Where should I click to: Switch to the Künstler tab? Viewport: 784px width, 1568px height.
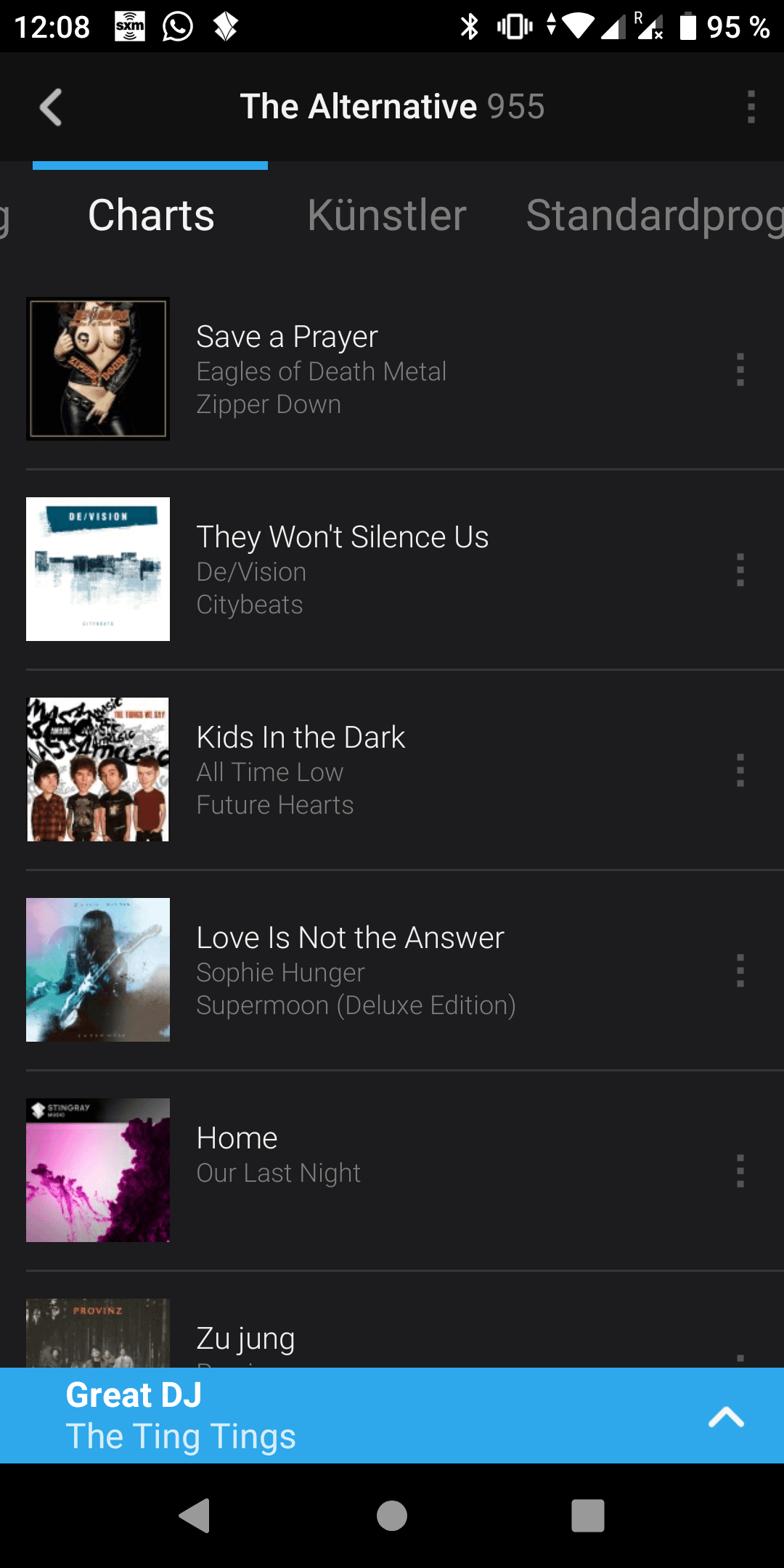coord(386,216)
